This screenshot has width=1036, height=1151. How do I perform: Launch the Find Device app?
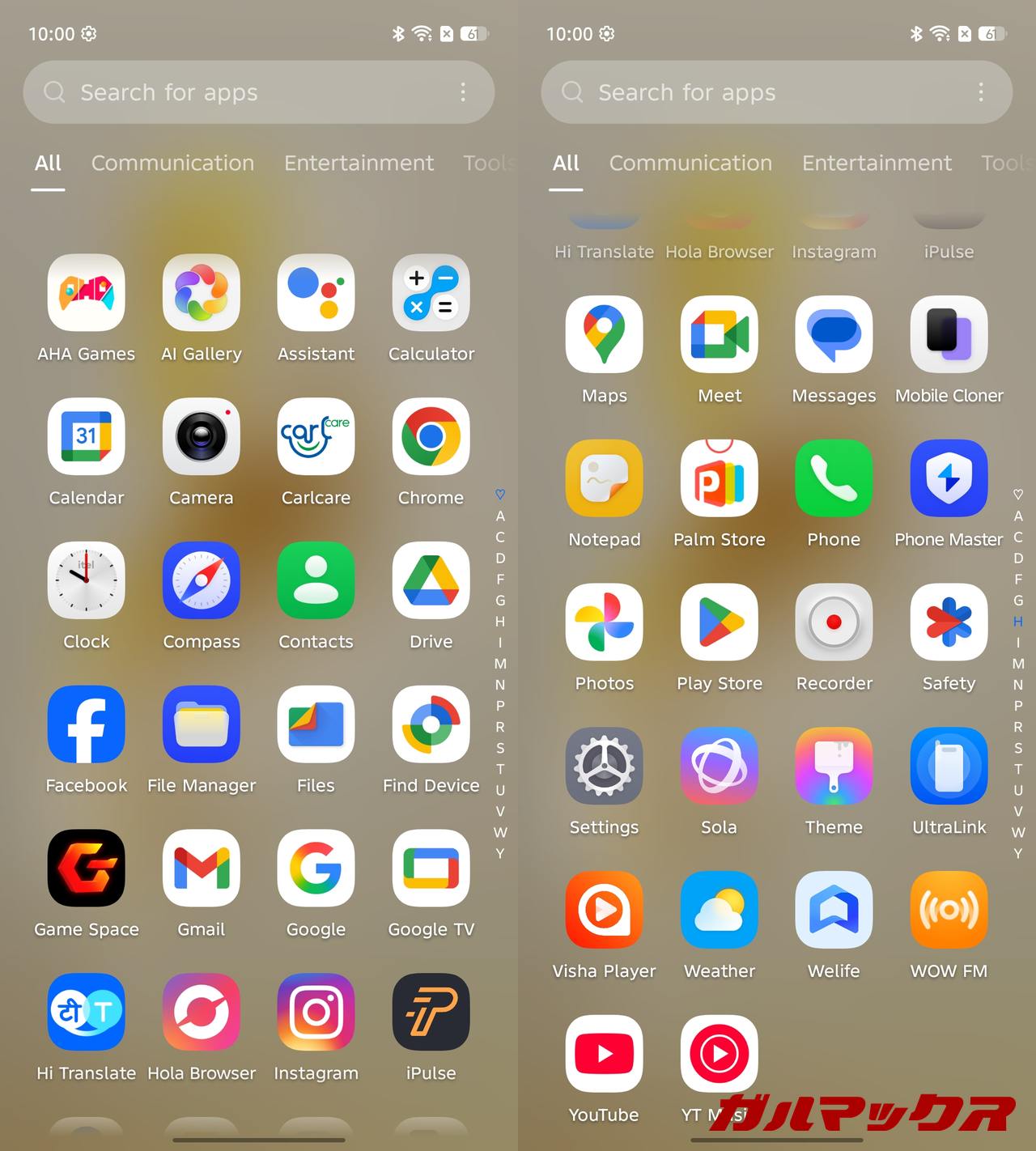tap(431, 724)
